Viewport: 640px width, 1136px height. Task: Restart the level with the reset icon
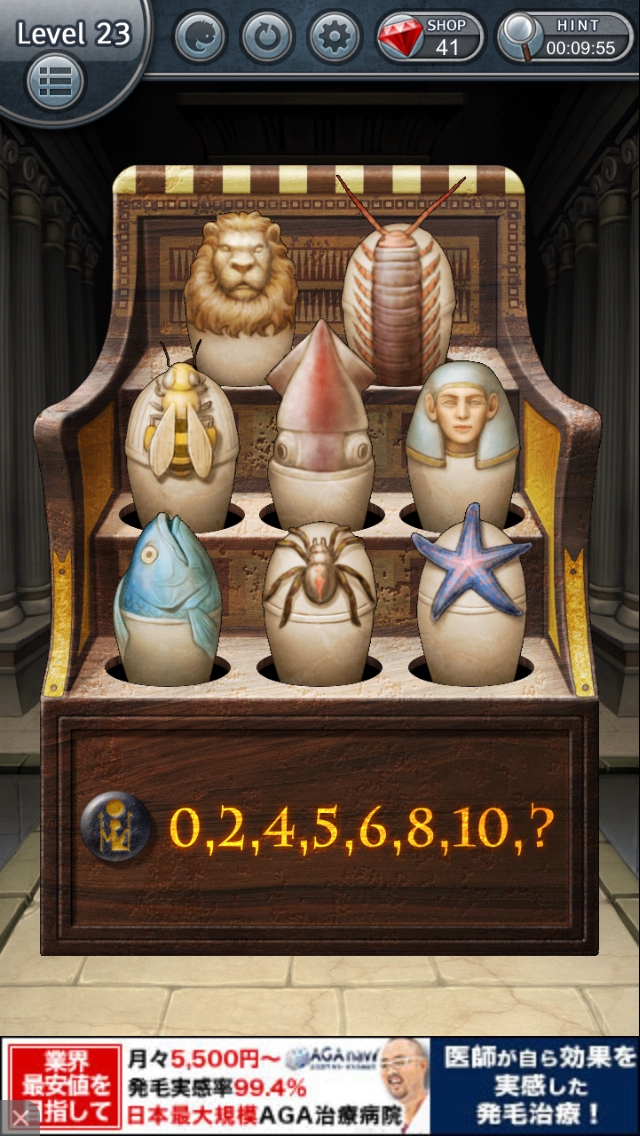click(267, 38)
